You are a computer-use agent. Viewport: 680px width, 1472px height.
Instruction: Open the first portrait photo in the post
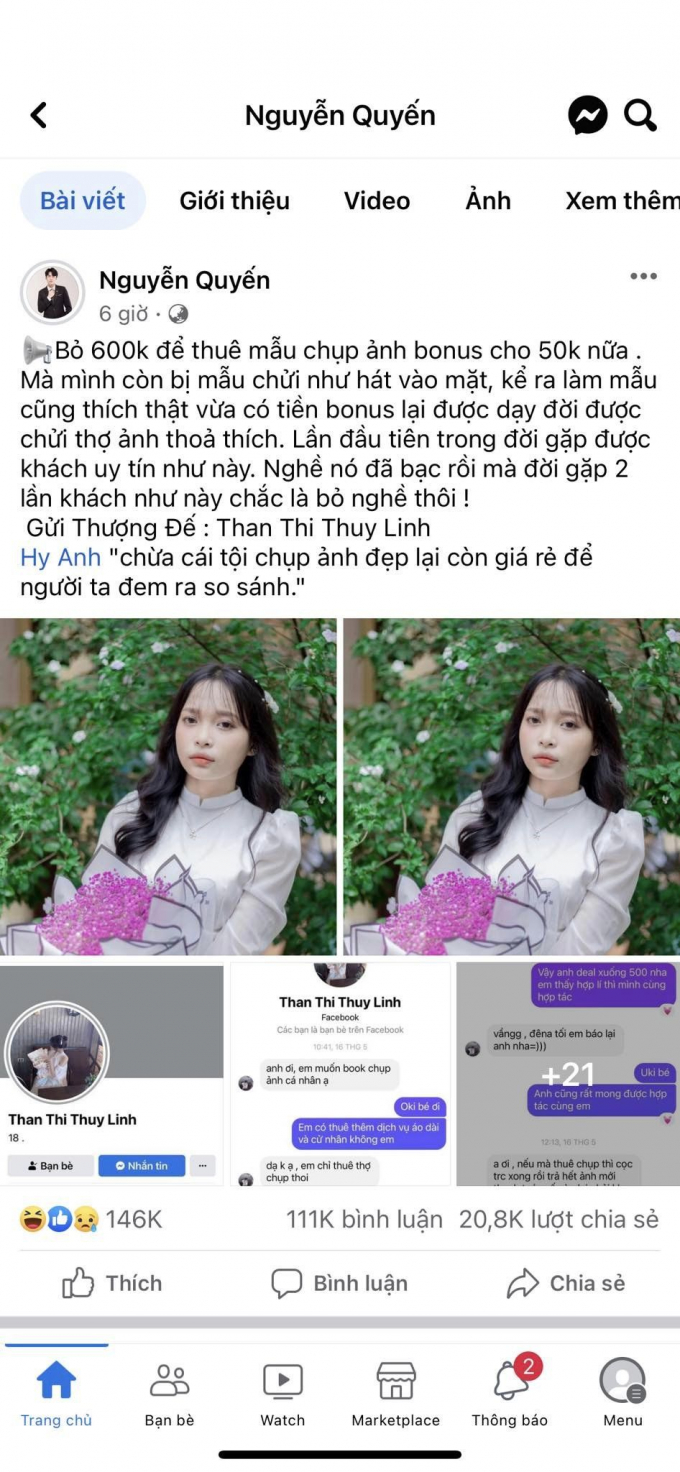pyautogui.click(x=168, y=786)
